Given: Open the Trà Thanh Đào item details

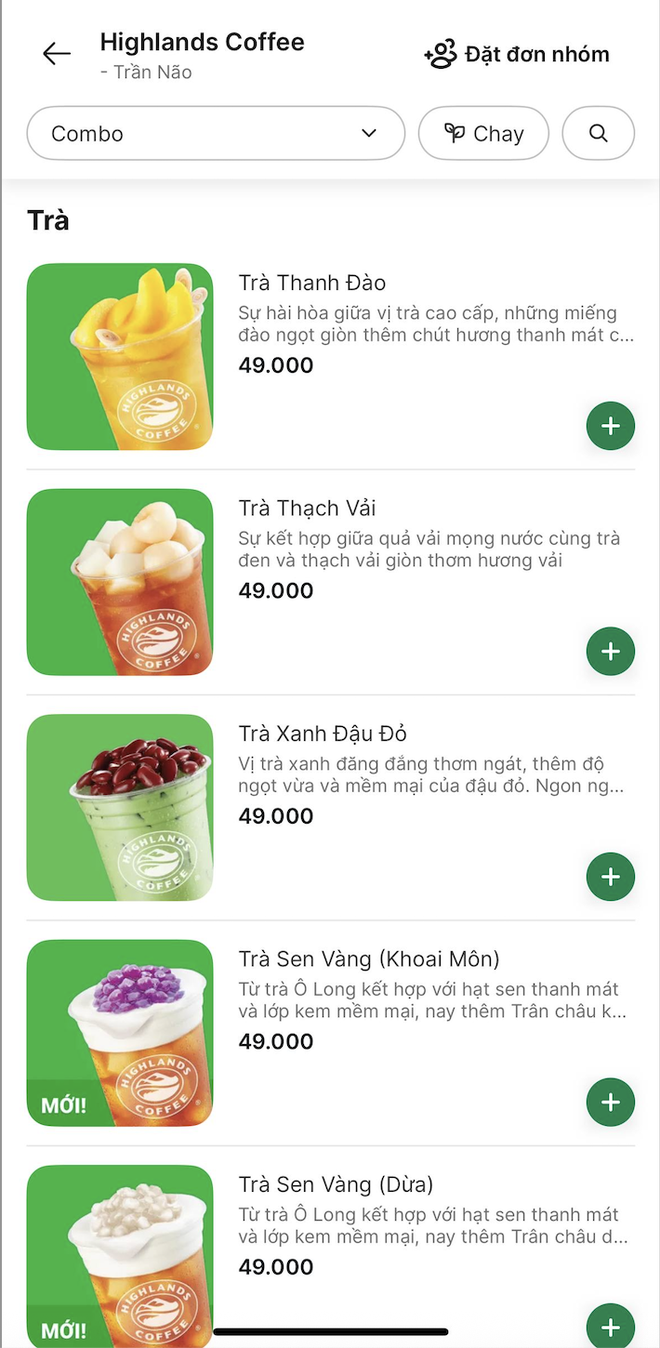Looking at the screenshot, I should point(312,283).
